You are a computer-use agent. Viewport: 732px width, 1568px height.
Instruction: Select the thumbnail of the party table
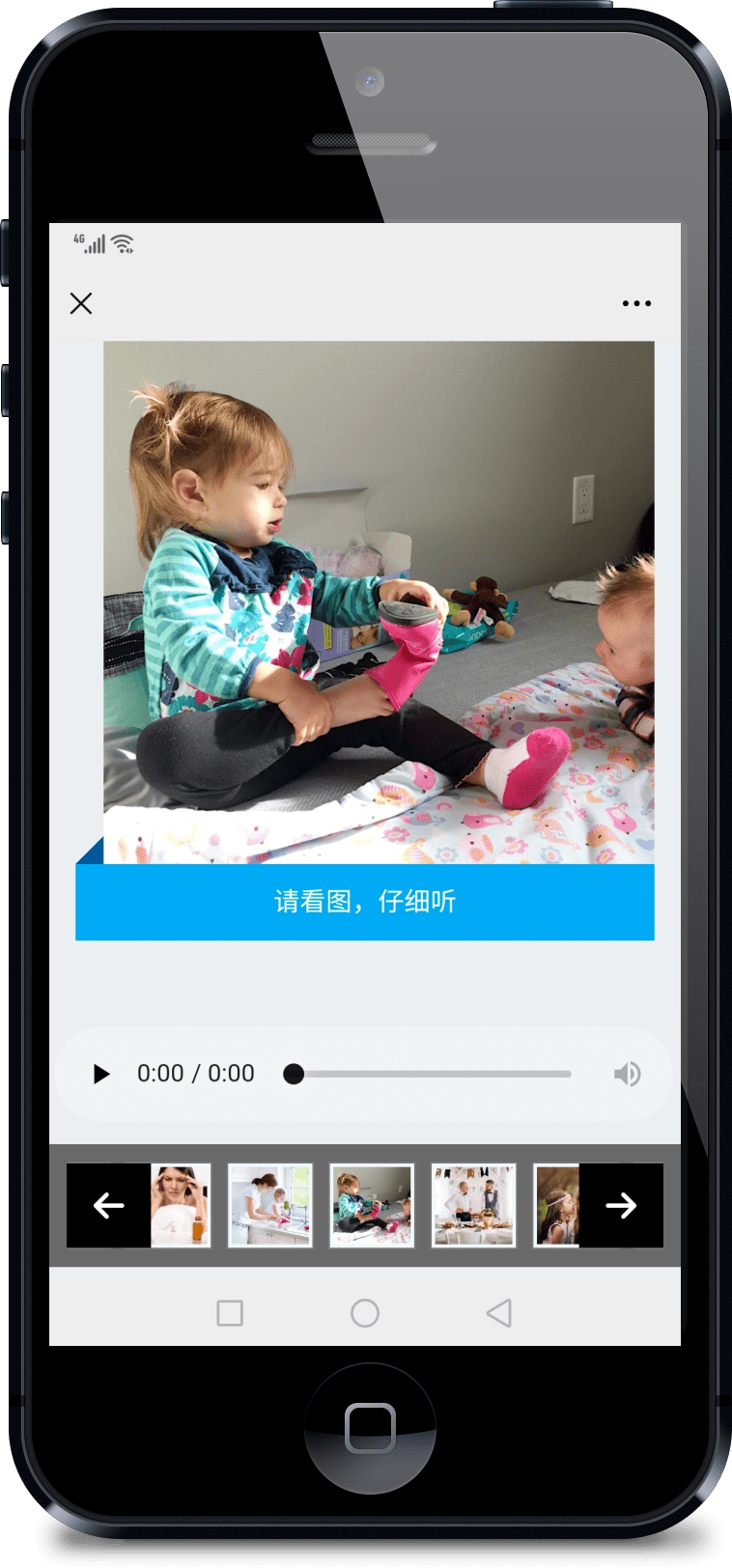click(473, 1205)
